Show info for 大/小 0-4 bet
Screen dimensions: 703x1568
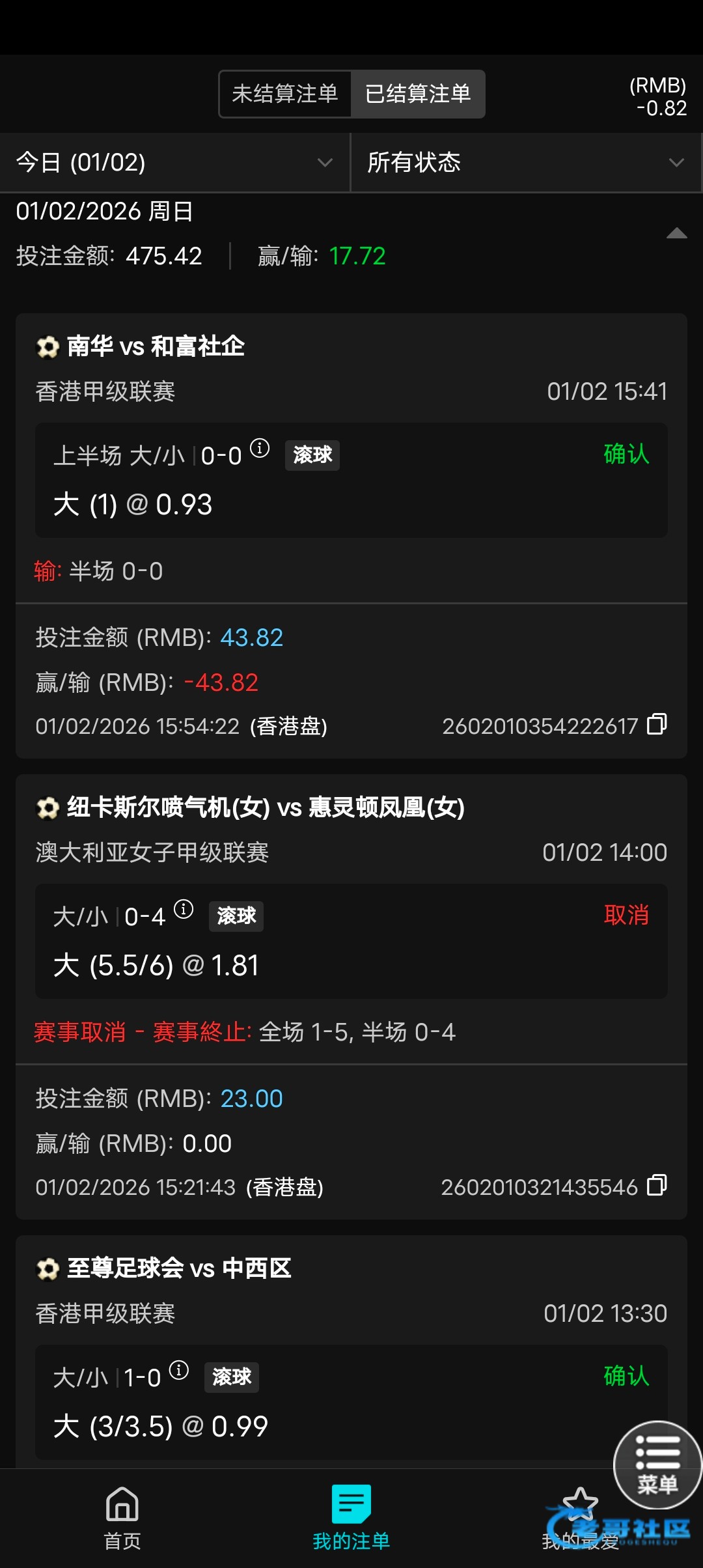184,909
